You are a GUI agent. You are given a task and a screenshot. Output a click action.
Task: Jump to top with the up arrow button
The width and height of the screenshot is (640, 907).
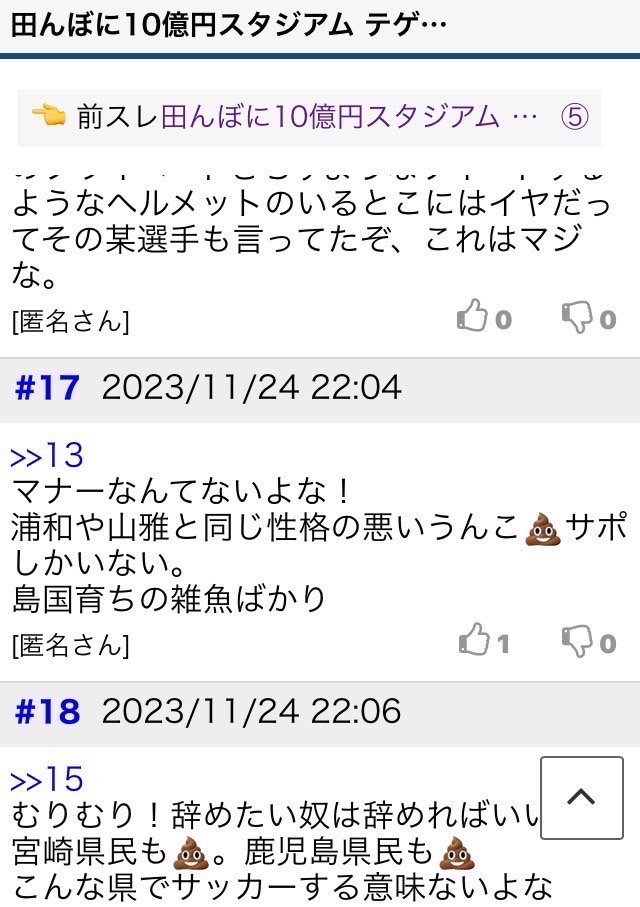(581, 798)
